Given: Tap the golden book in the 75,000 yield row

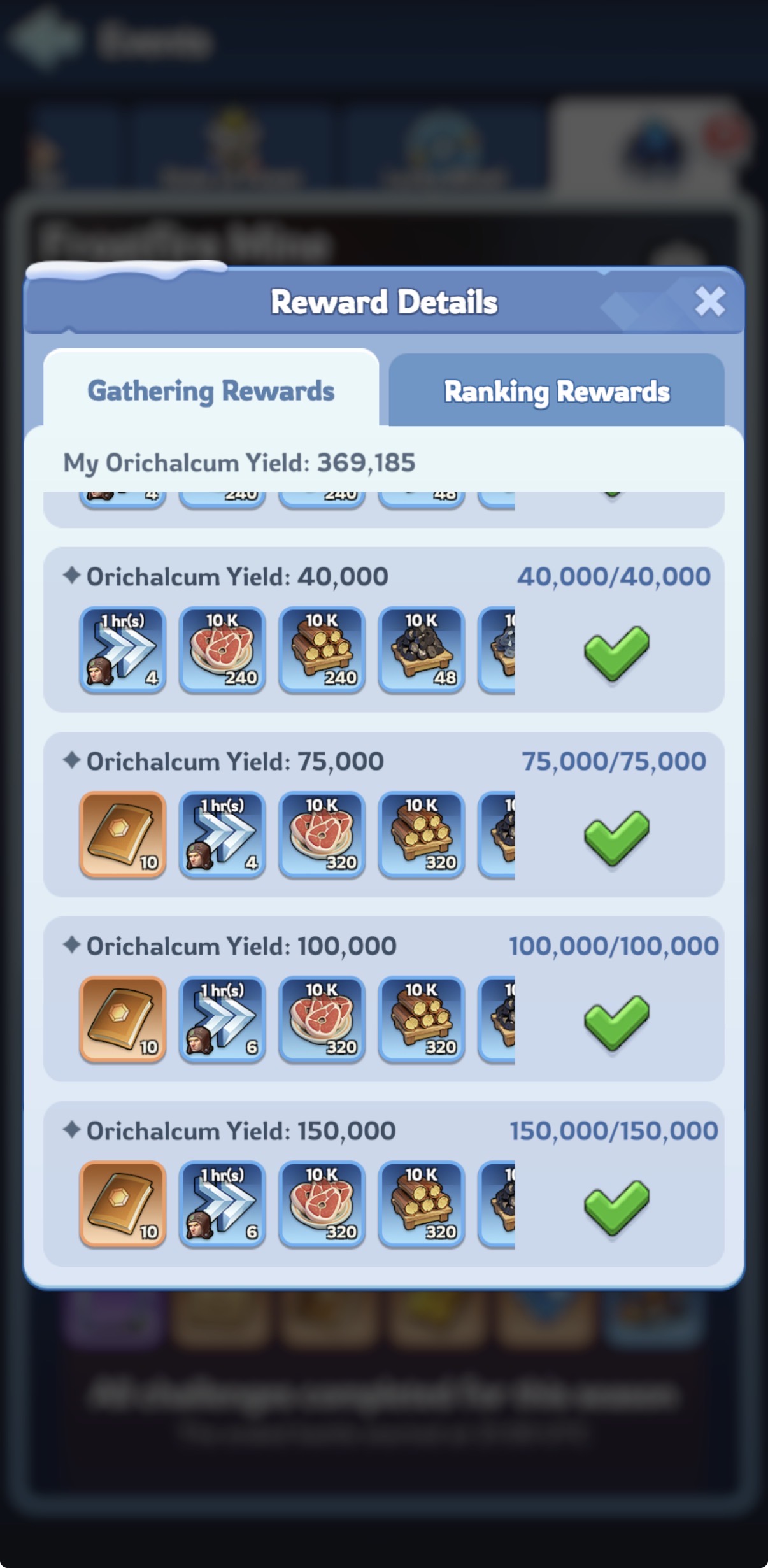Looking at the screenshot, I should tap(123, 834).
